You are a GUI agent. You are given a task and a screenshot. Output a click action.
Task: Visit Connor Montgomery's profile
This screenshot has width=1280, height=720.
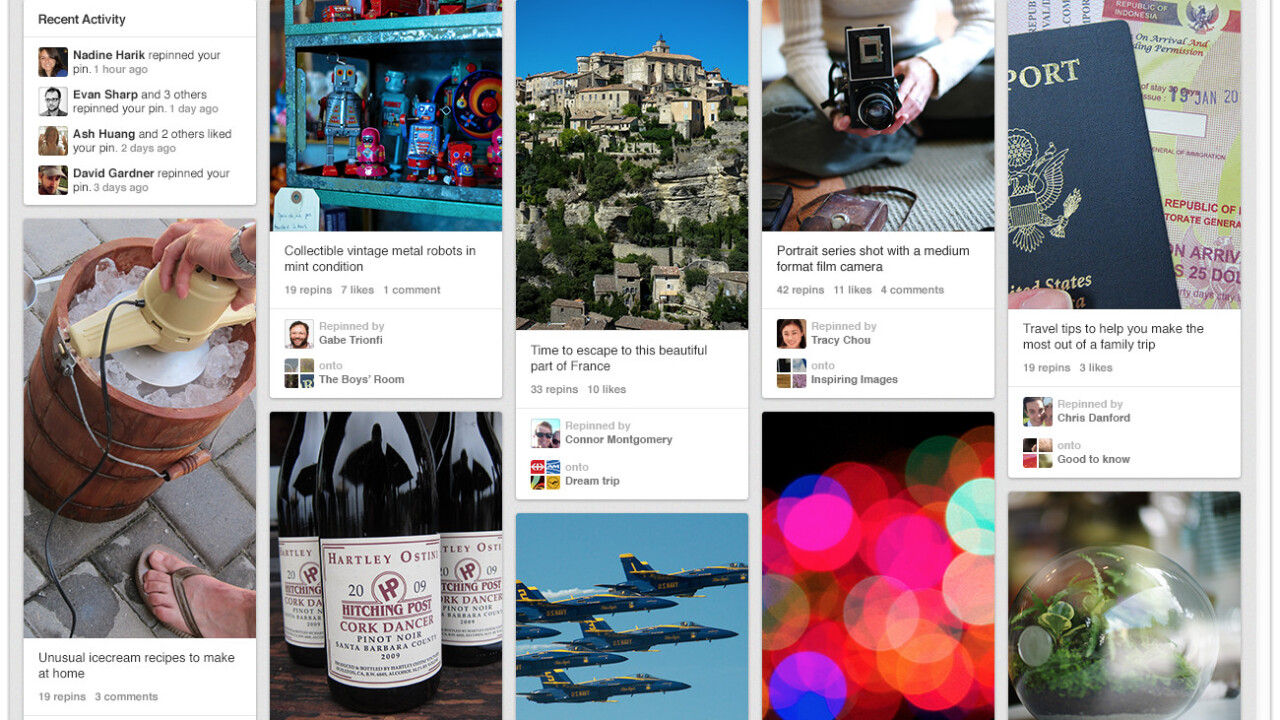click(x=618, y=439)
